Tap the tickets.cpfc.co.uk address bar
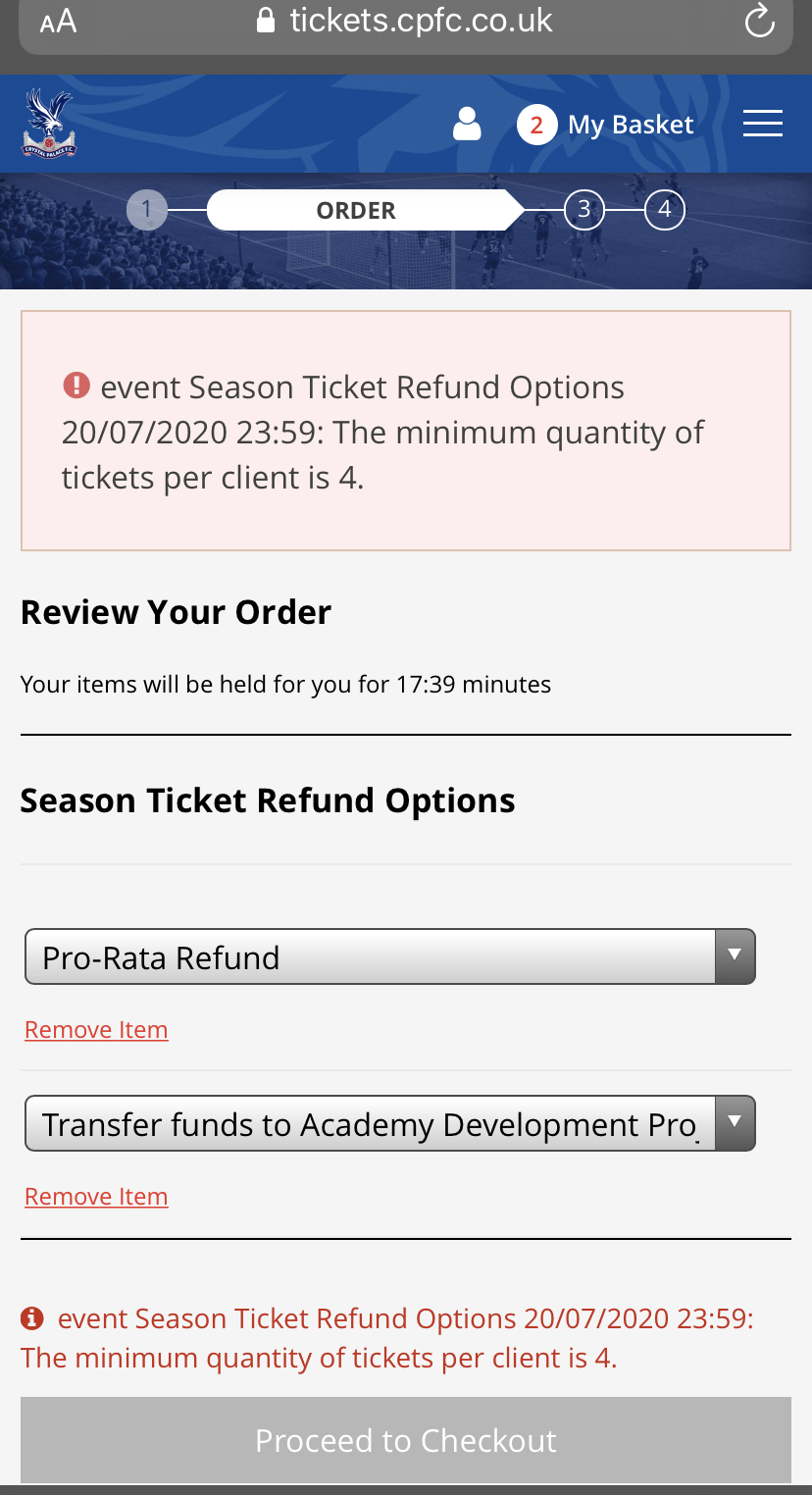 coord(404,21)
